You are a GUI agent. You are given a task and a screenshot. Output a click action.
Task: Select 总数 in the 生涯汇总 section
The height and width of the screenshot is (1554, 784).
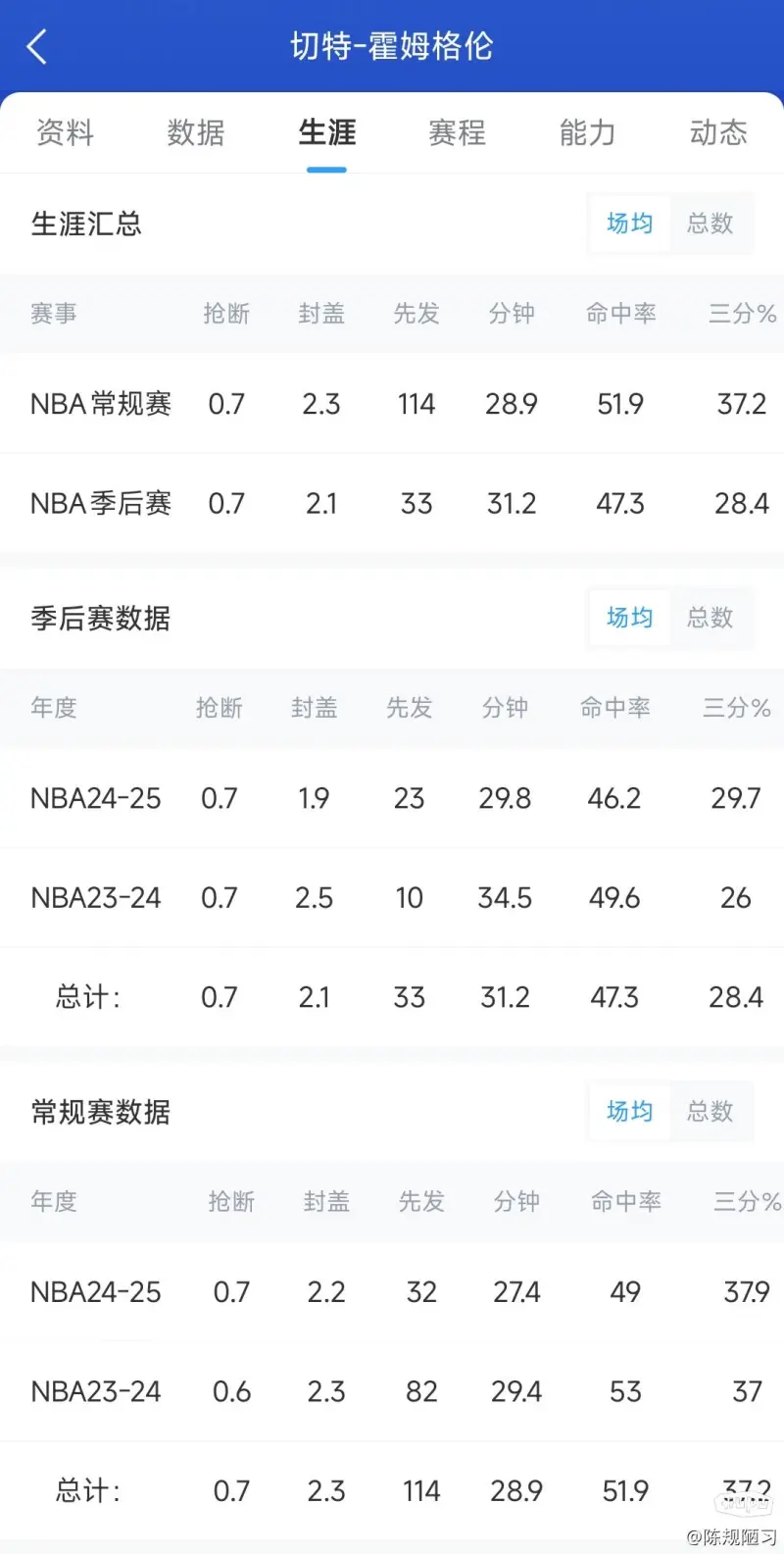click(710, 224)
